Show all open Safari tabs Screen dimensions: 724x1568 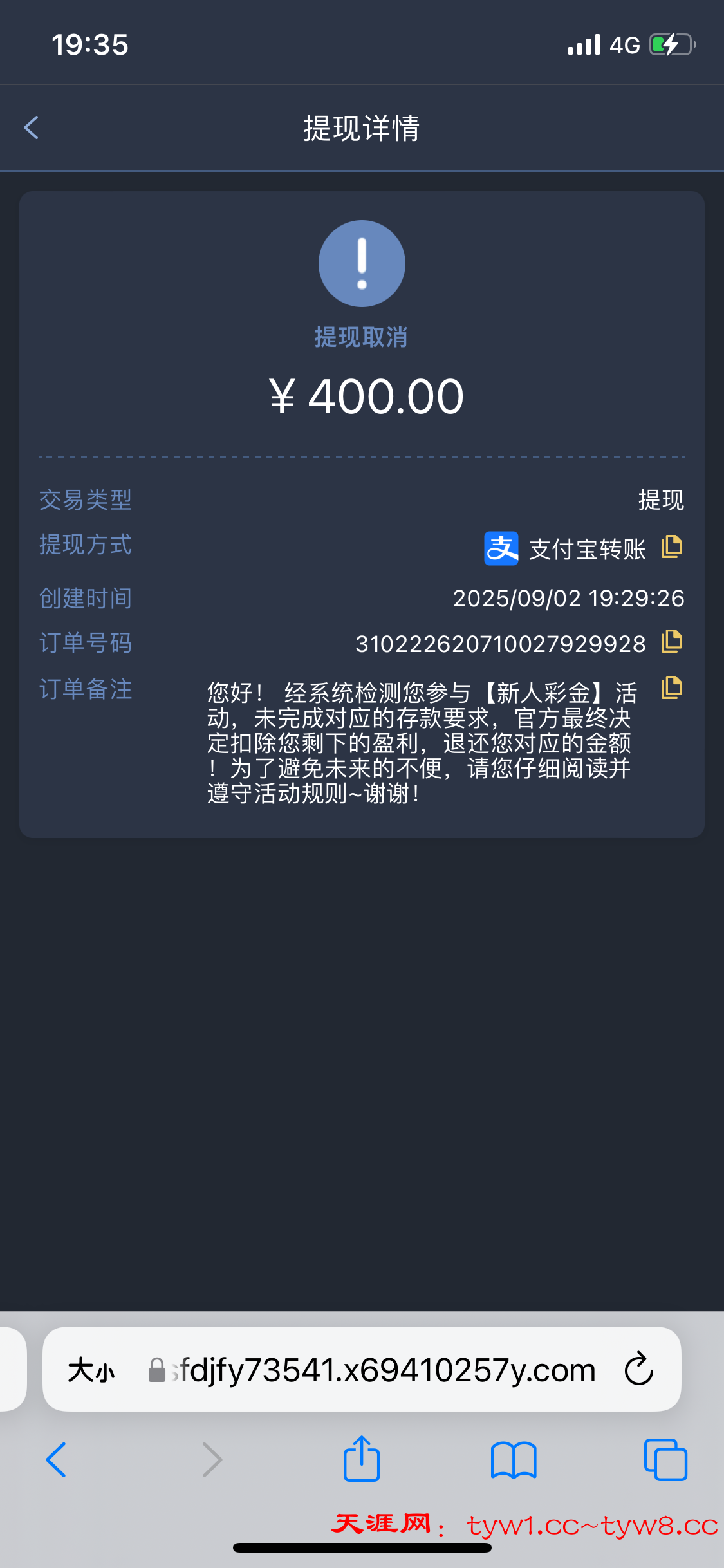[665, 1460]
